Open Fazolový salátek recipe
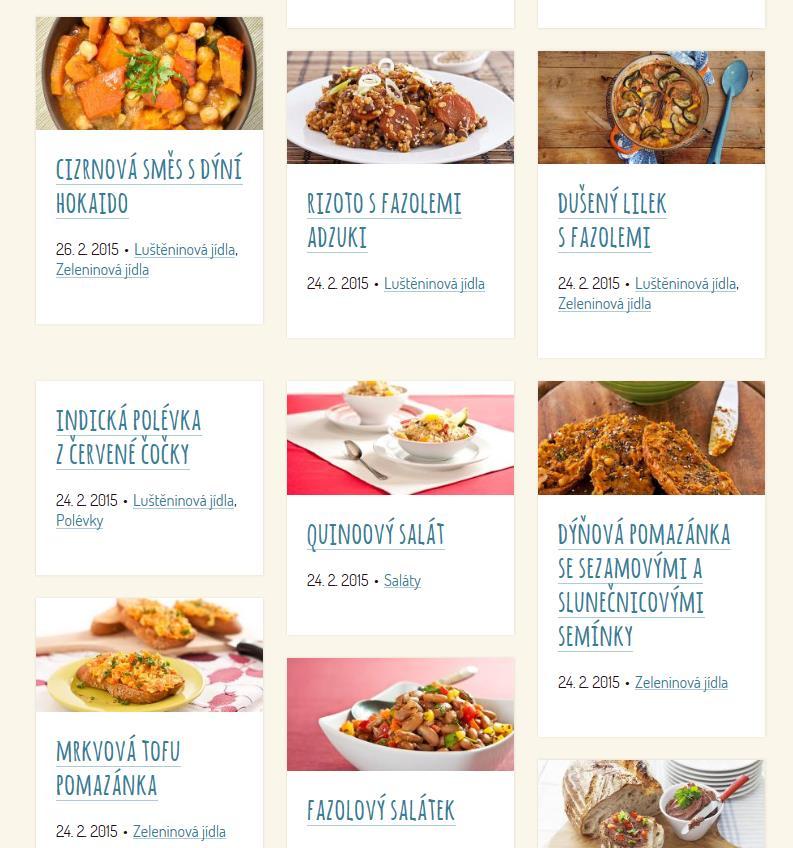793x848 pixels. pyautogui.click(x=380, y=809)
